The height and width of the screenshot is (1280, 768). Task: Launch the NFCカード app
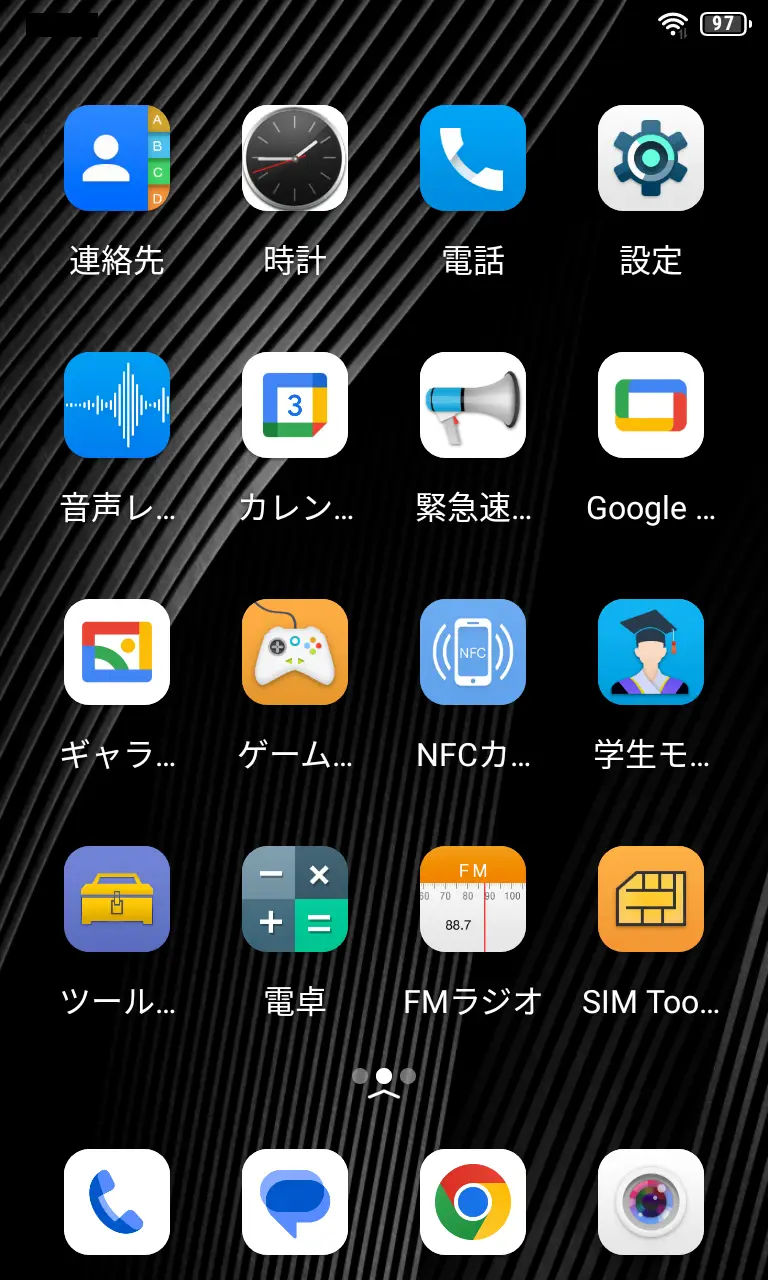click(473, 652)
